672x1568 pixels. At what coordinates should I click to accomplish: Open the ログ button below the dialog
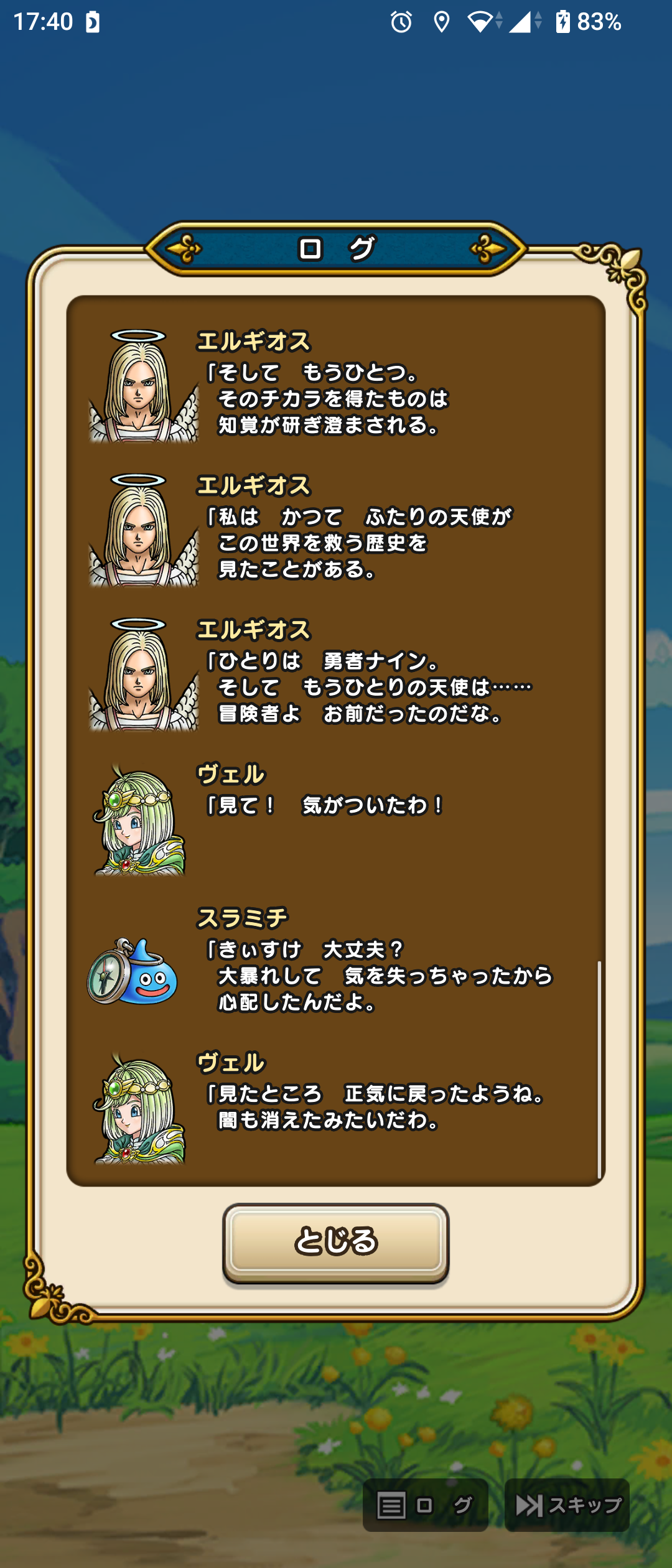[425, 1505]
